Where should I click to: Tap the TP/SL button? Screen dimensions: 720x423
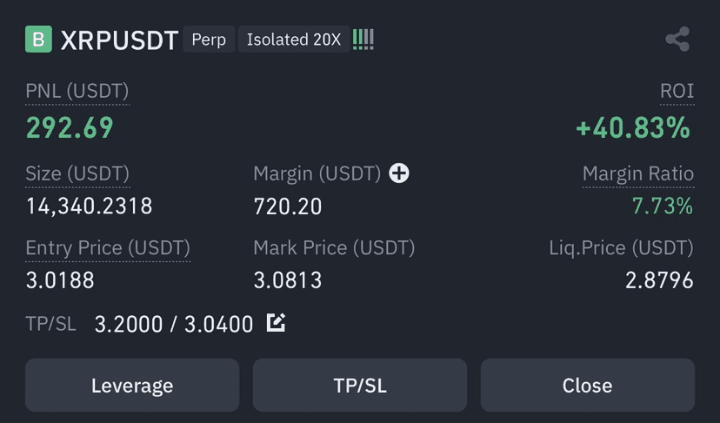click(360, 385)
